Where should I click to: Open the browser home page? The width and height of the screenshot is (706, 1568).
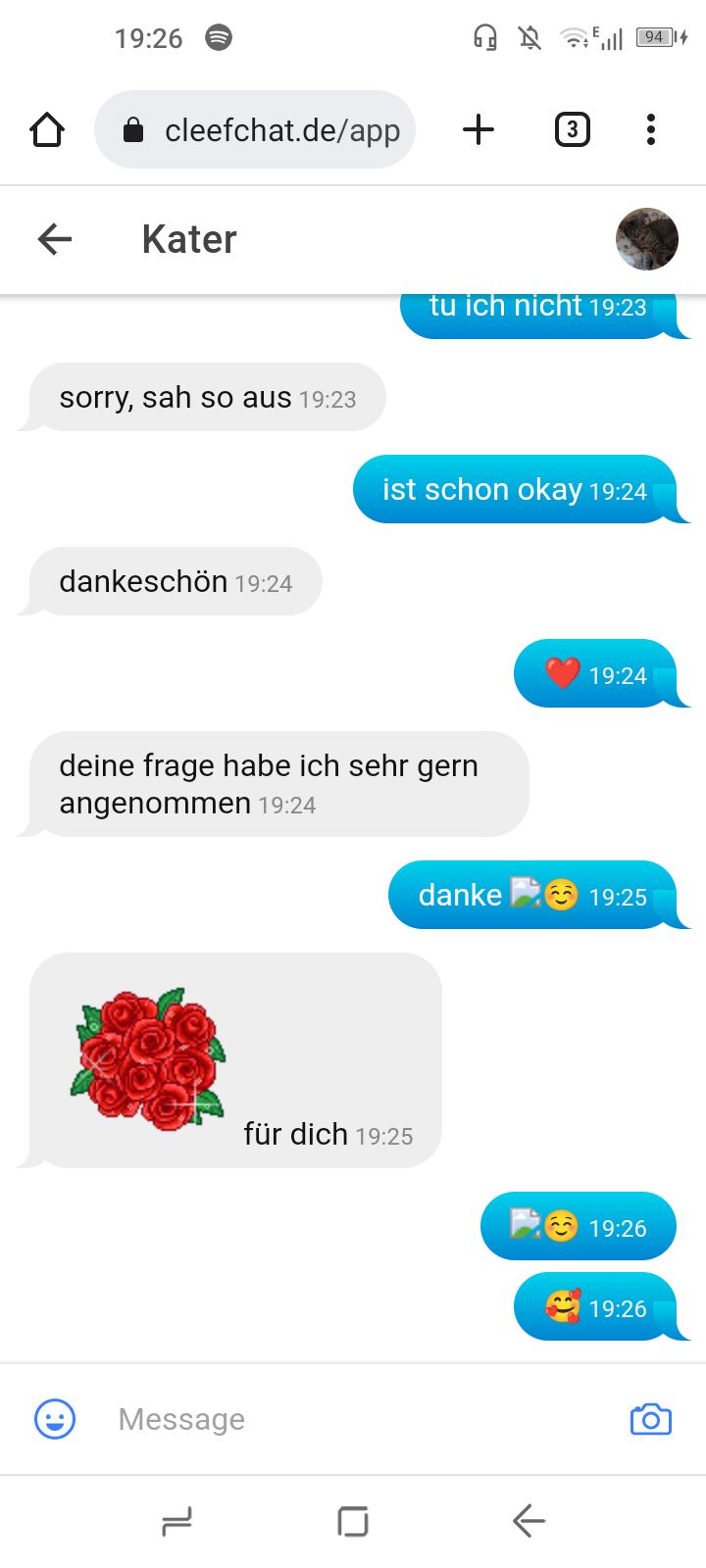point(47,129)
